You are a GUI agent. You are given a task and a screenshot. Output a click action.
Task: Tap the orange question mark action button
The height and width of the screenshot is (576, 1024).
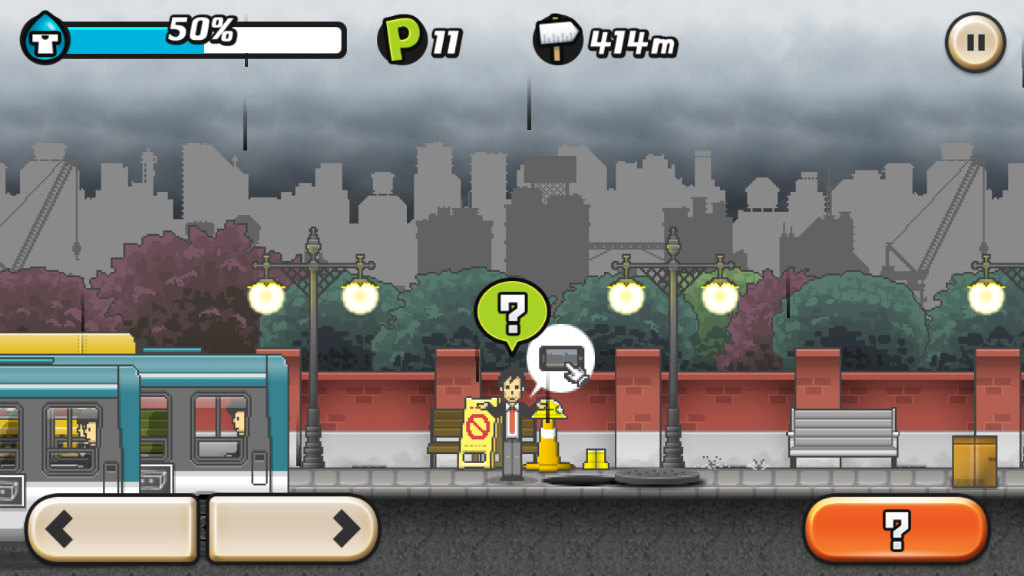pyautogui.click(x=896, y=529)
